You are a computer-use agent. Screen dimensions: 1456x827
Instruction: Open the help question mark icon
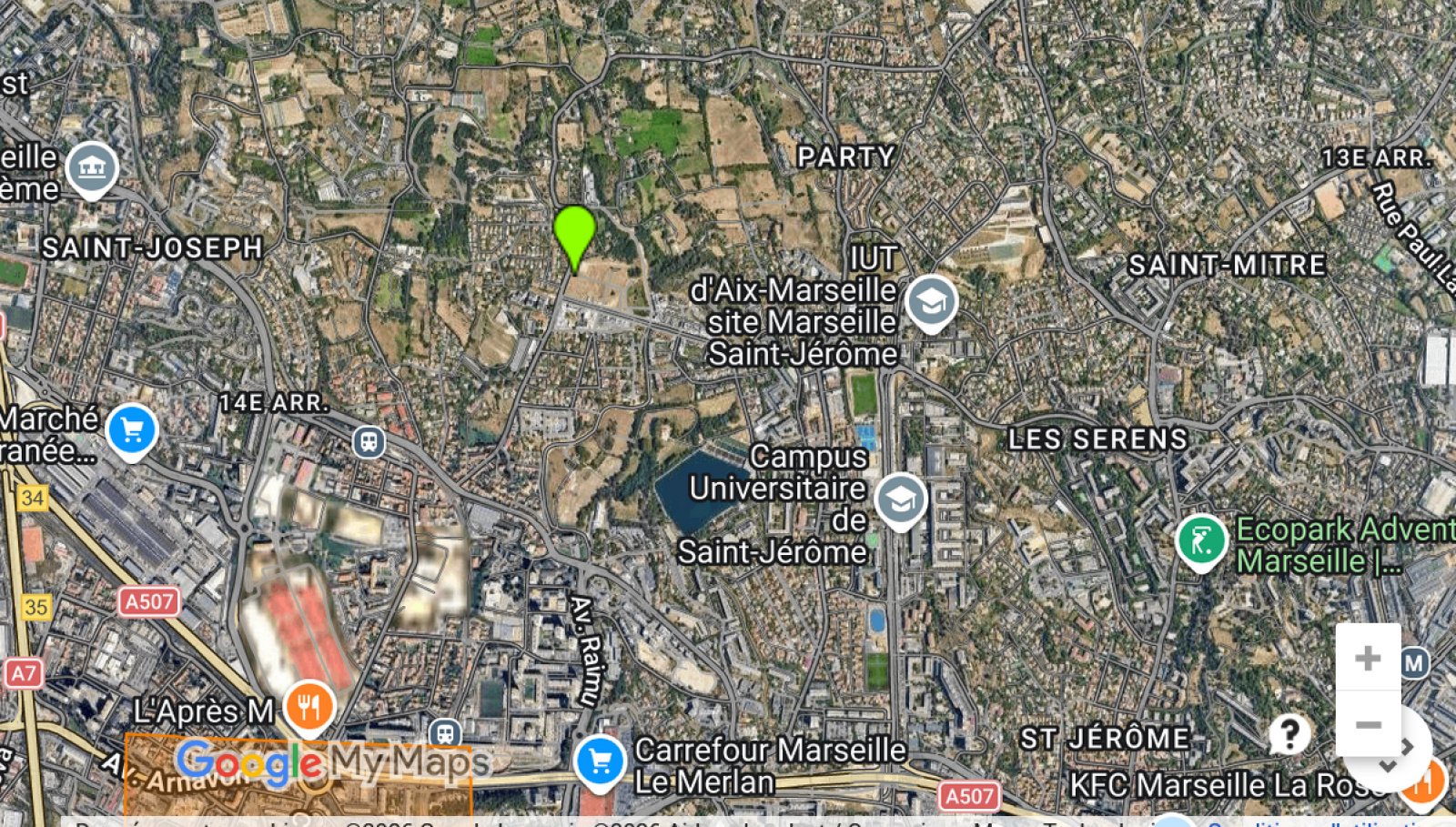1289,733
